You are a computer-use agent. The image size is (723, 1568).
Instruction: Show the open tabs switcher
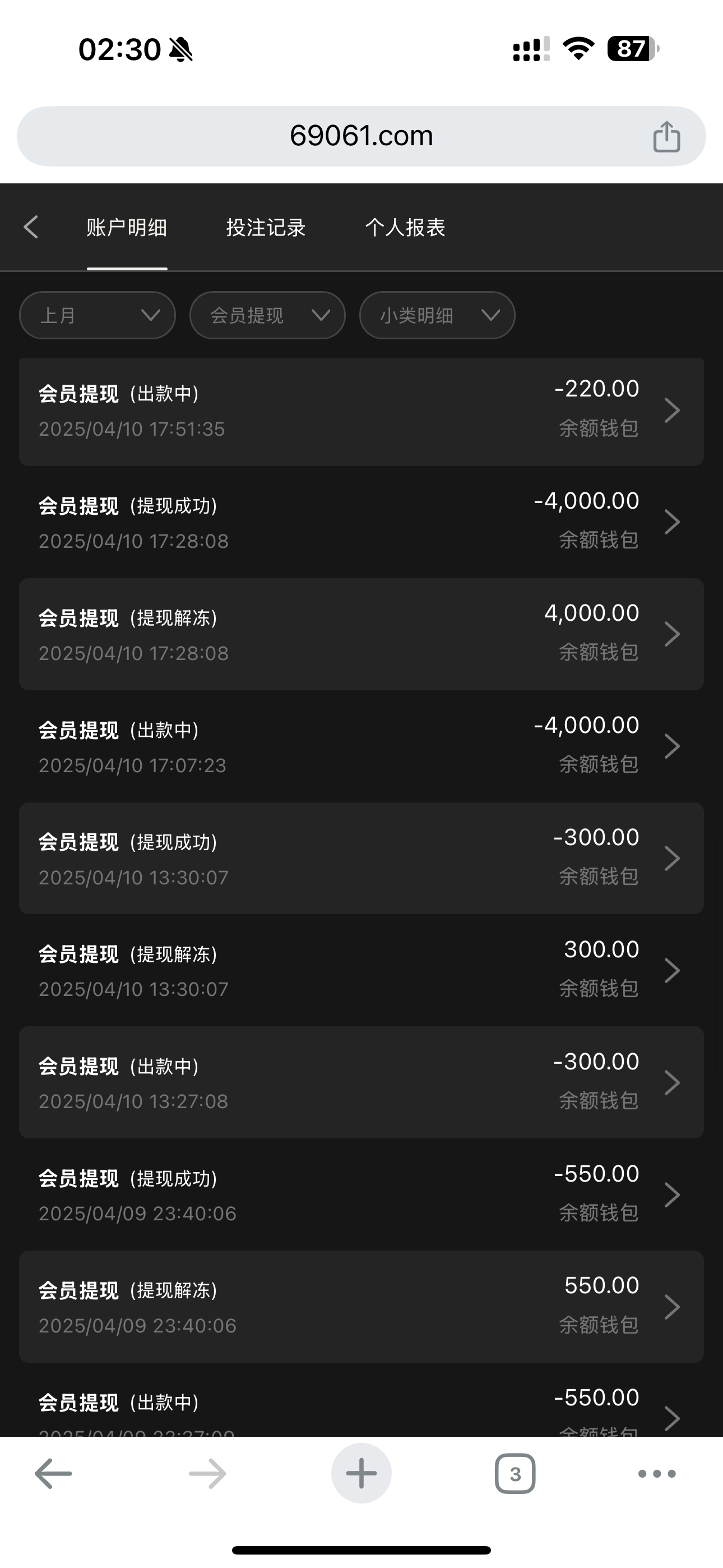click(x=515, y=1474)
